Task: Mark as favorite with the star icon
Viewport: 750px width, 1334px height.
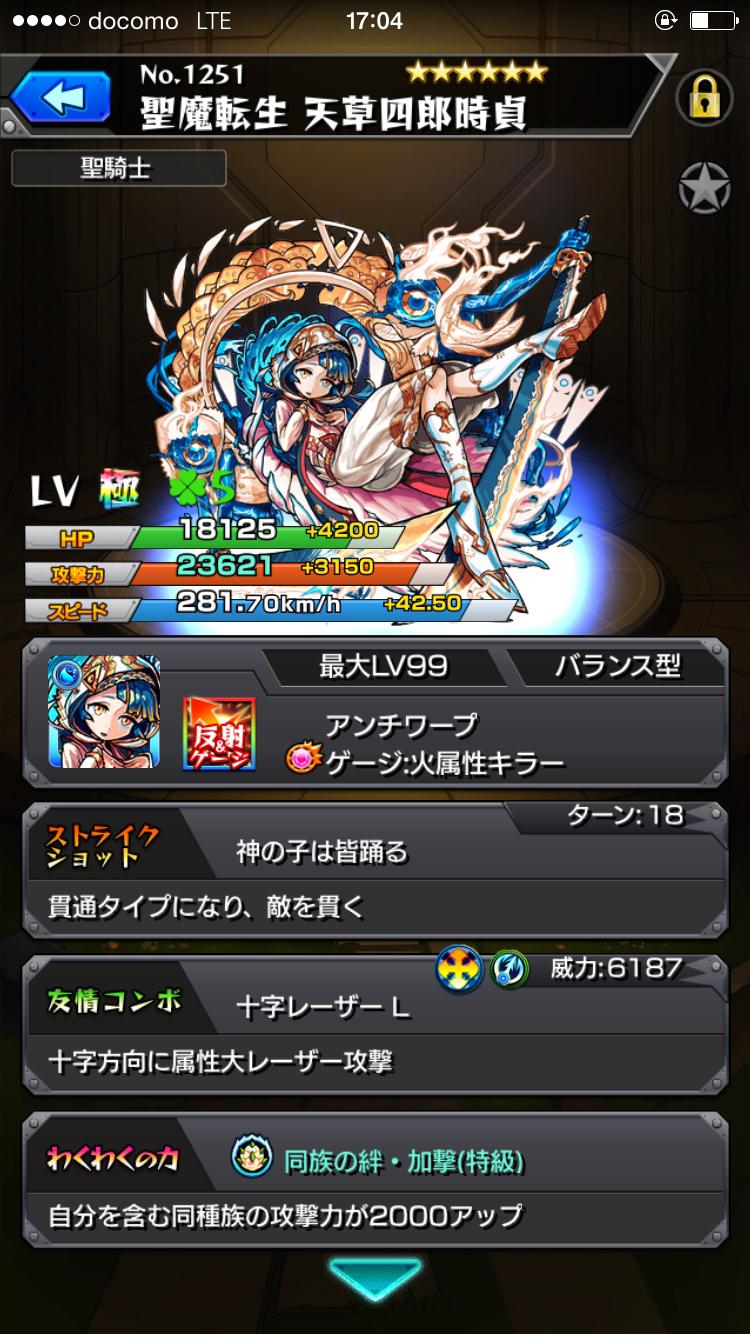Action: pos(705,187)
